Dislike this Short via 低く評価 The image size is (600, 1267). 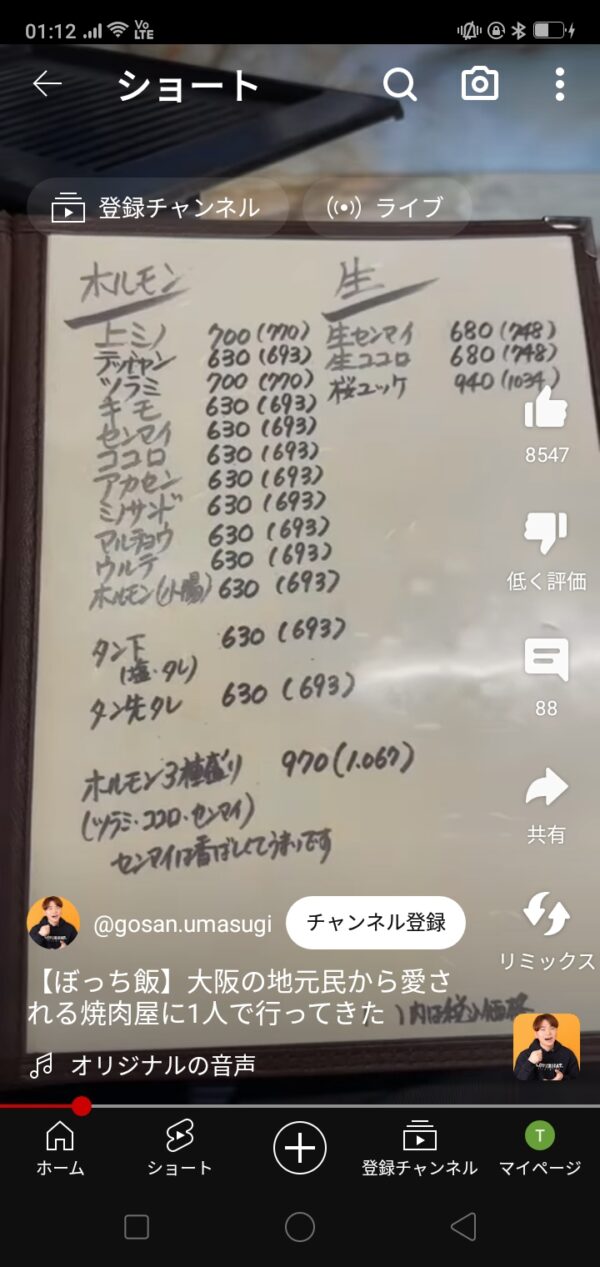click(x=546, y=535)
